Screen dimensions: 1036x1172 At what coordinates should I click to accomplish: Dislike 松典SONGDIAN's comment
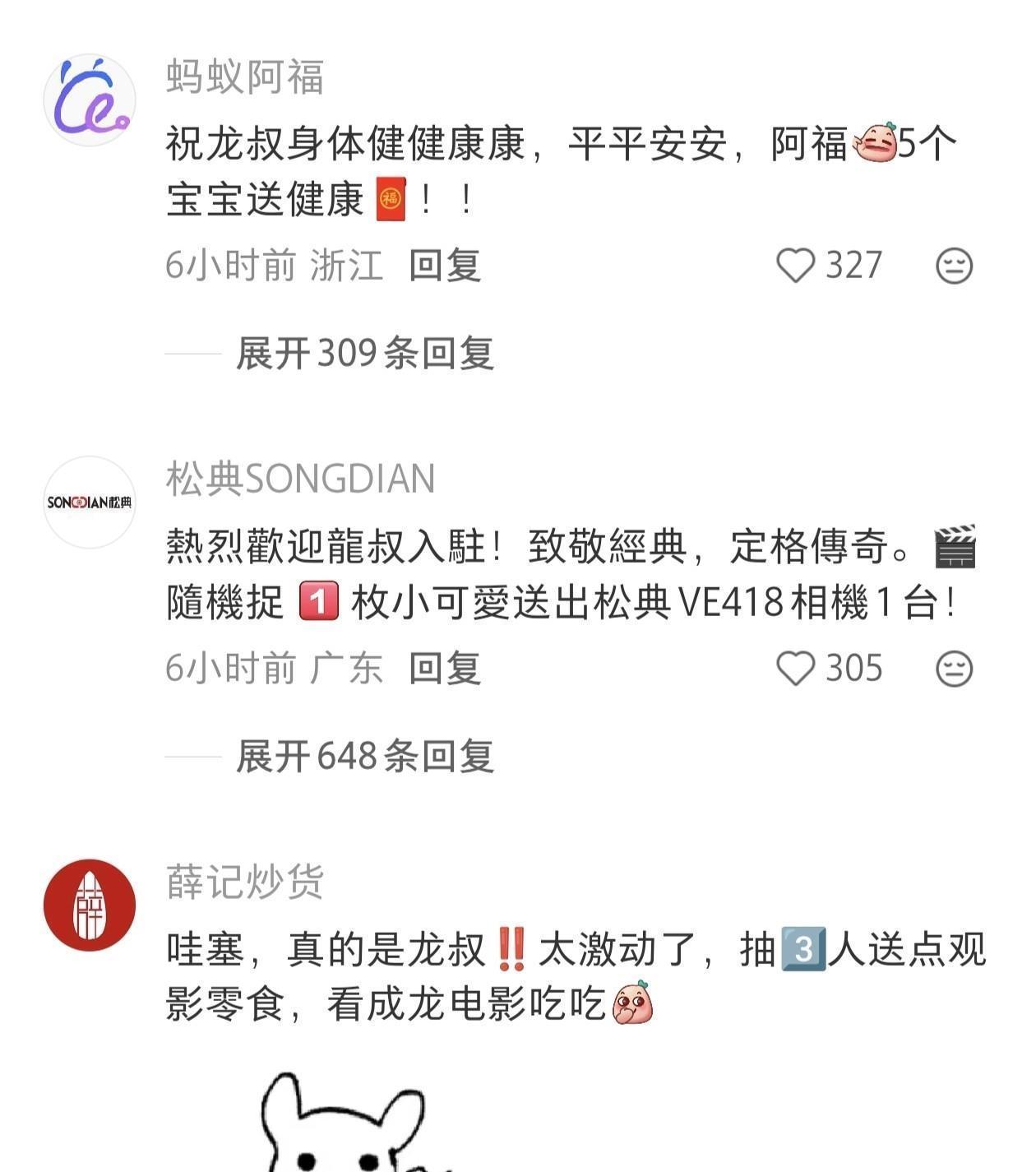pos(954,668)
